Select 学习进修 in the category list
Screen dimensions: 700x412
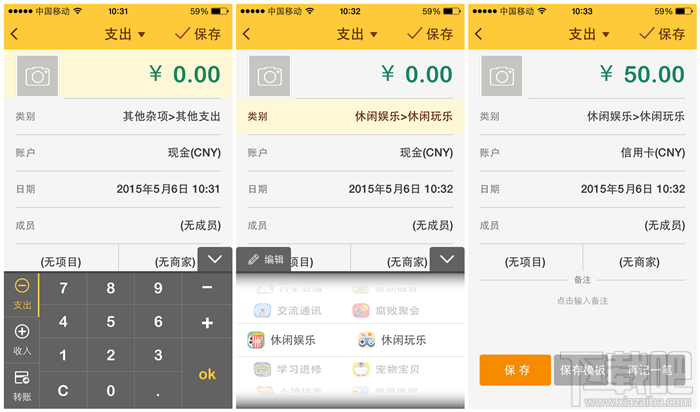[288, 369]
